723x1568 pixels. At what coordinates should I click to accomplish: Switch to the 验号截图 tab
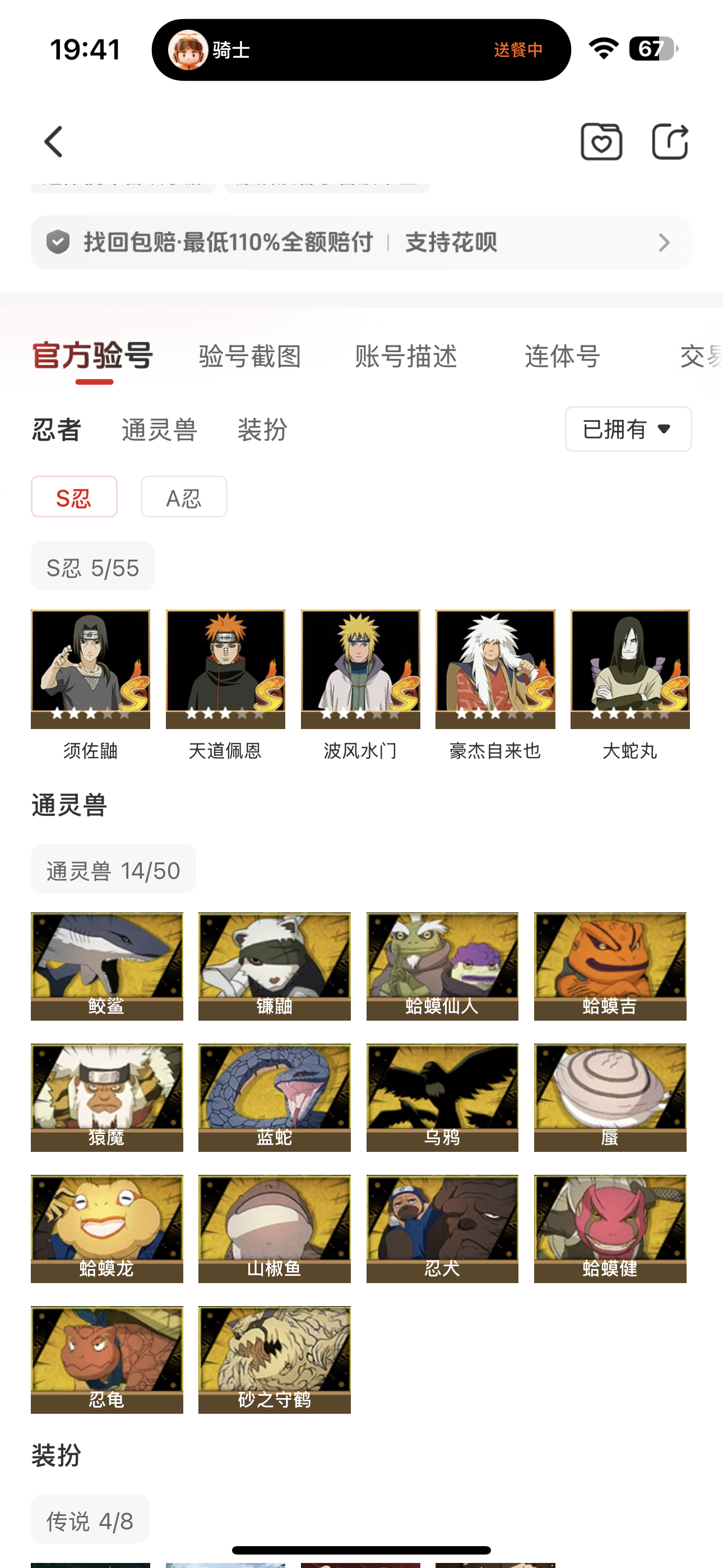pos(250,356)
